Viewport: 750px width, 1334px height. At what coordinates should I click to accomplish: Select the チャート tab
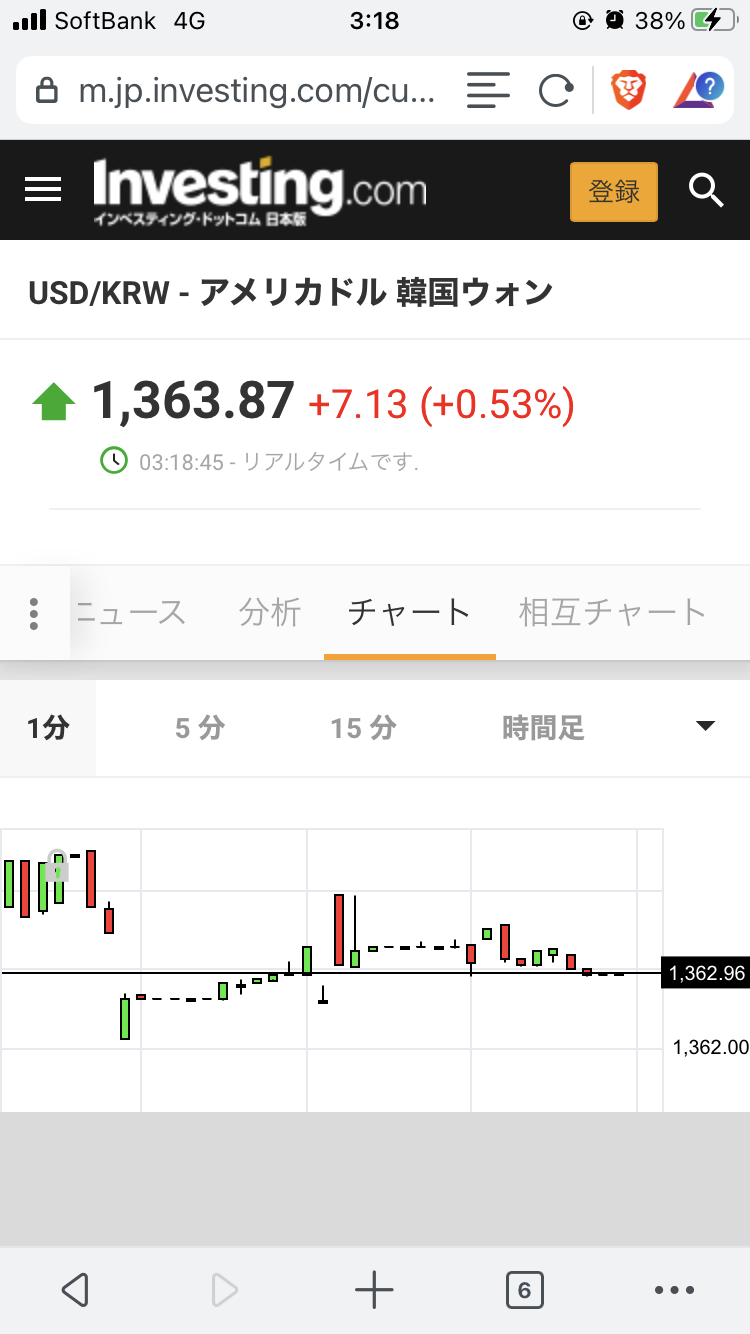coord(409,612)
